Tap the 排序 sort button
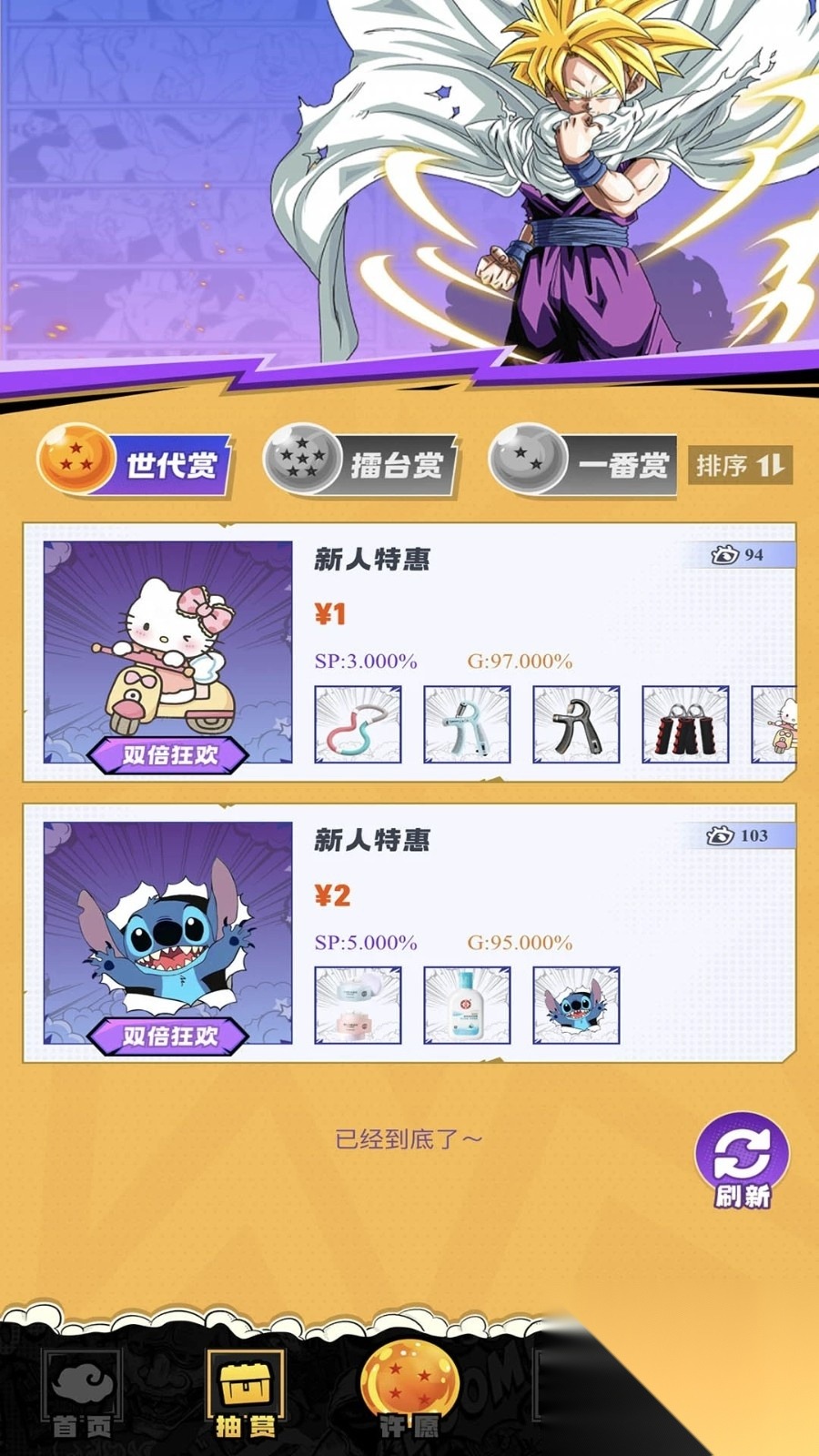Screen dimensions: 819x1456 tap(739, 466)
